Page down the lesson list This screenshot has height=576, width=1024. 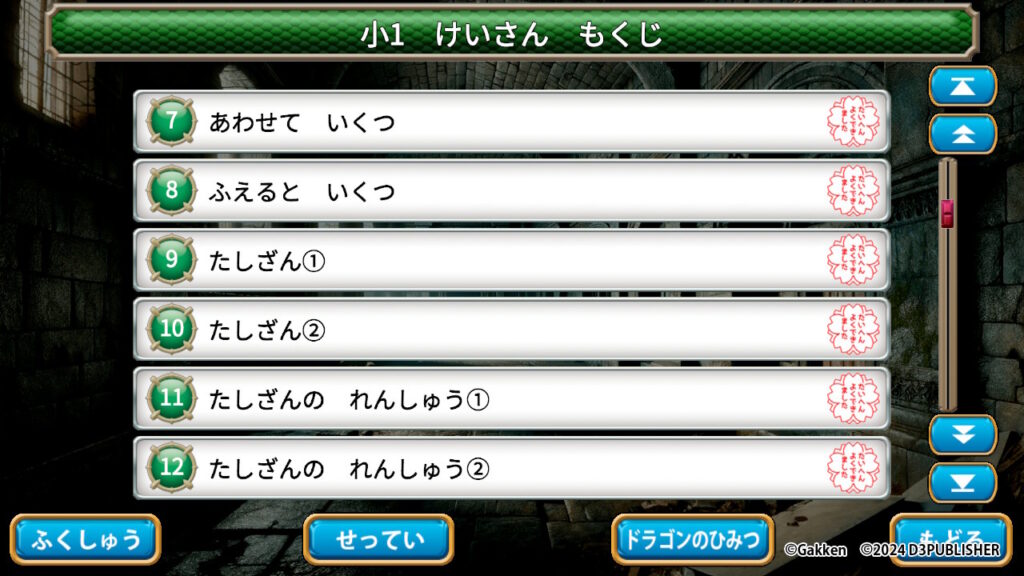click(x=962, y=435)
